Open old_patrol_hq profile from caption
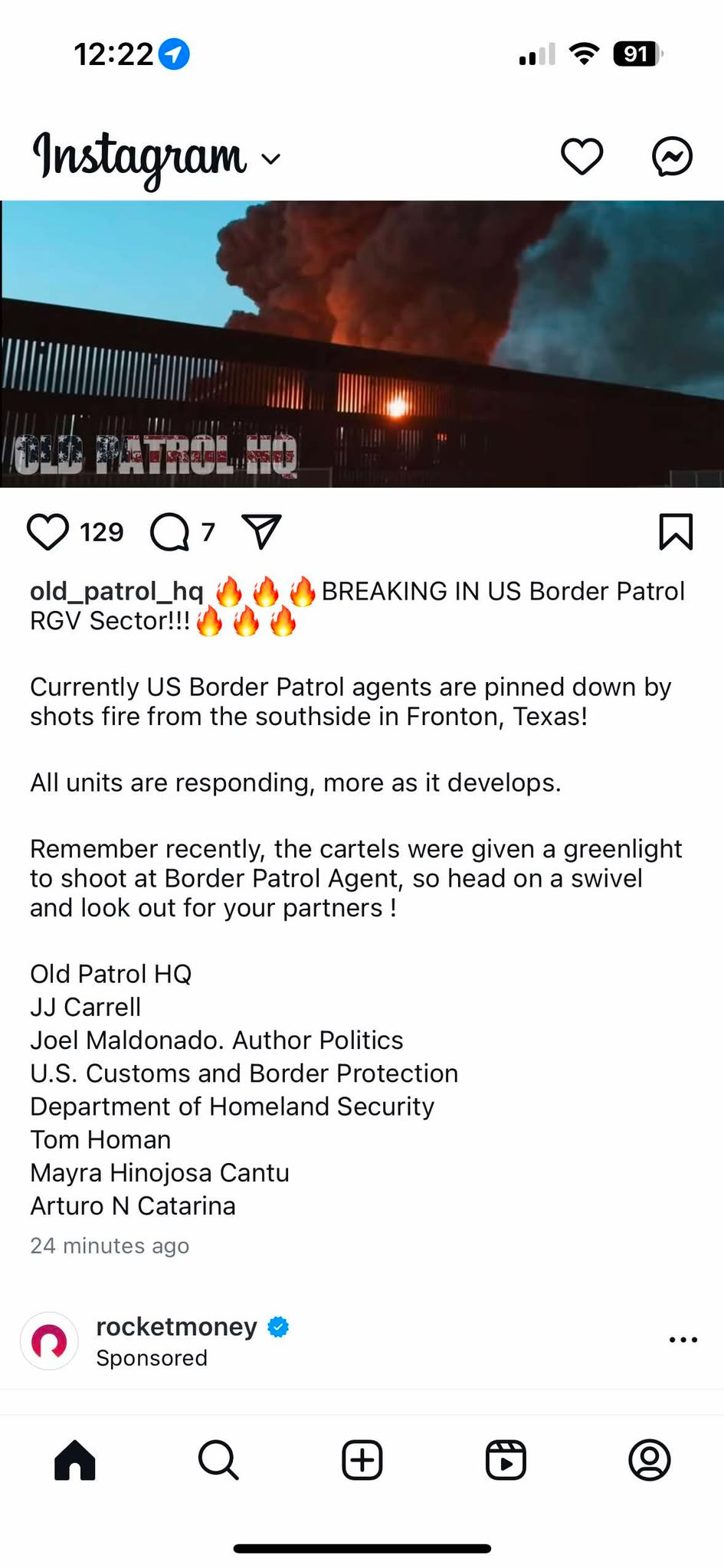Screen dimensions: 724x1568 116,591
